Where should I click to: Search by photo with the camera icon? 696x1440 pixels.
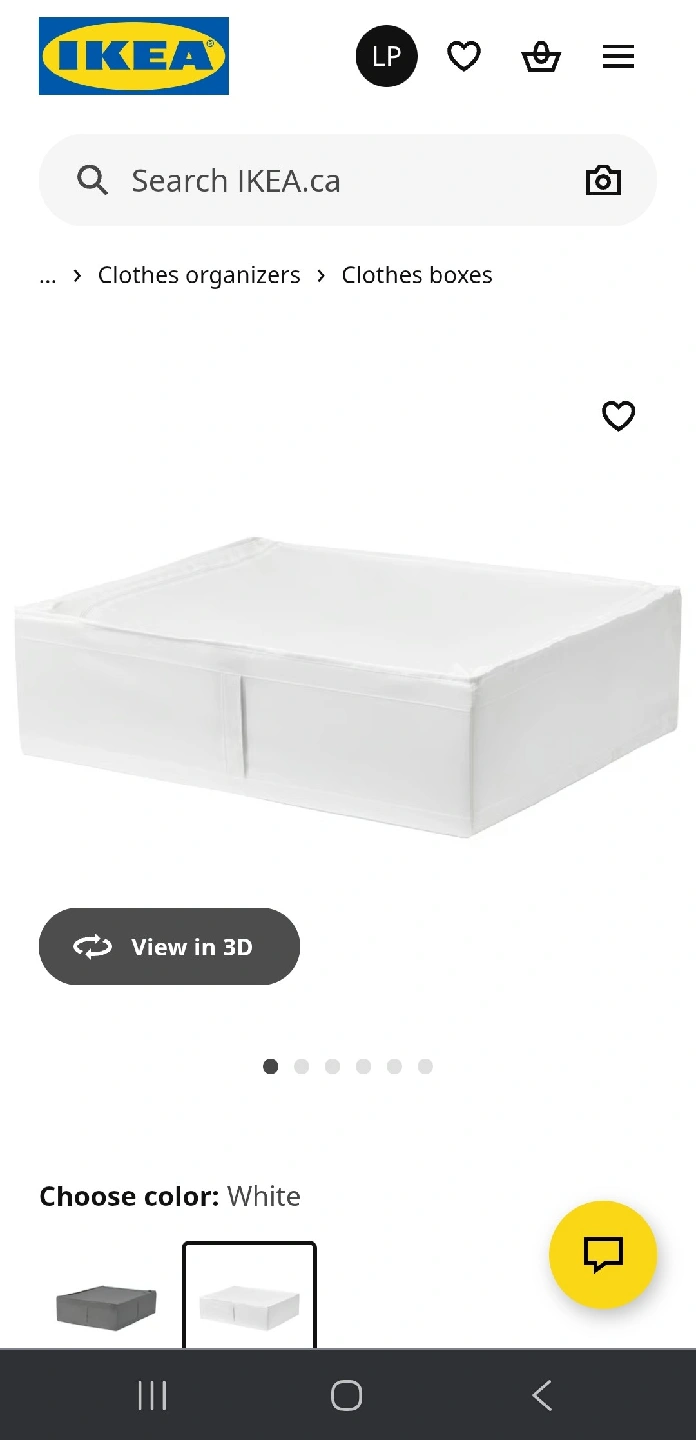(x=603, y=180)
